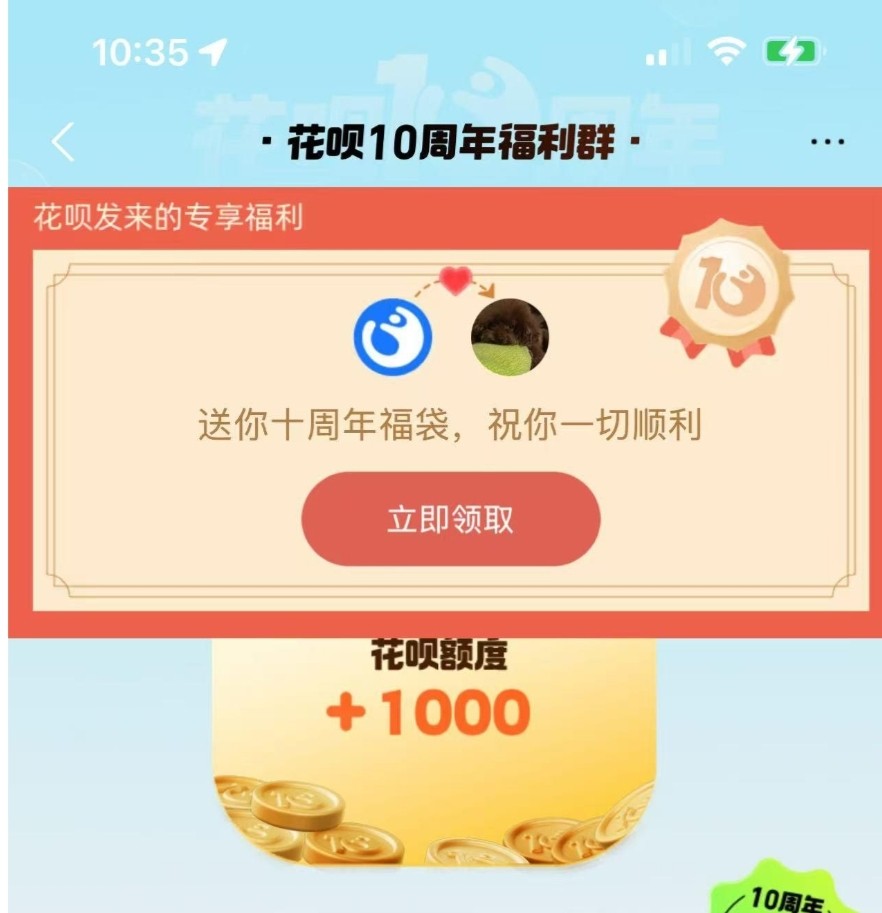The width and height of the screenshot is (882, 913).
Task: Tap the 立即领取 button to claim the gift
Action: [451, 520]
